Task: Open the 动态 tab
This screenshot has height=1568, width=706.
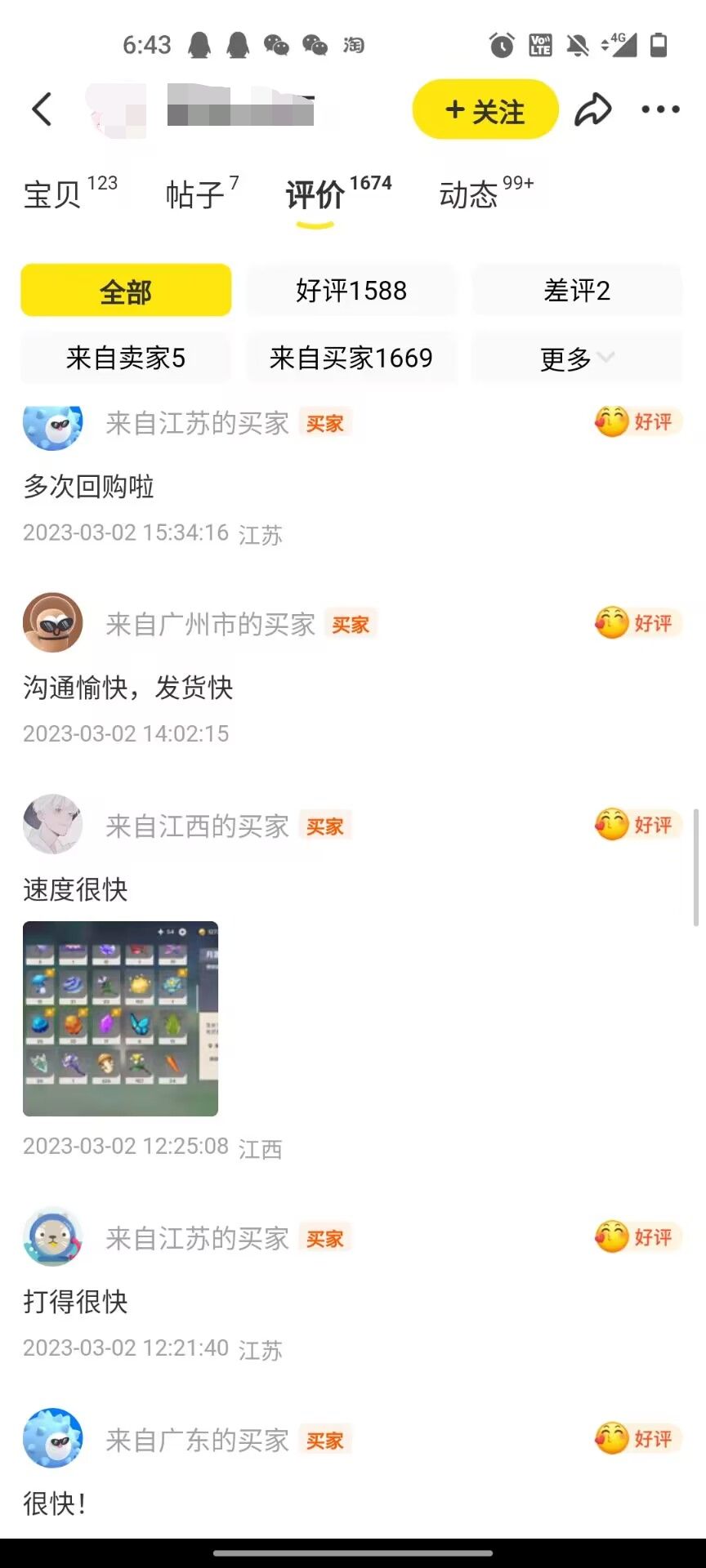Action: [x=470, y=194]
